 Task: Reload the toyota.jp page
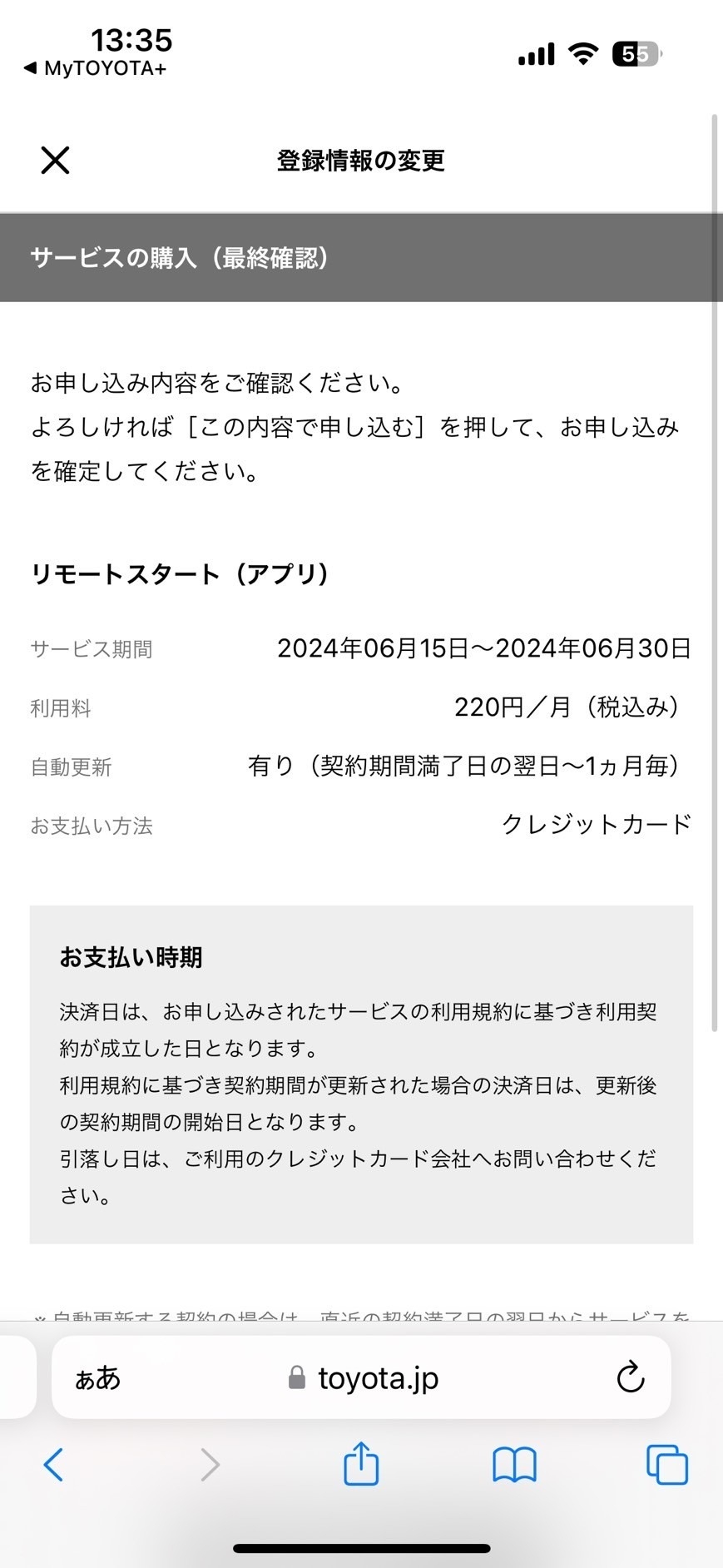pos(631,1377)
